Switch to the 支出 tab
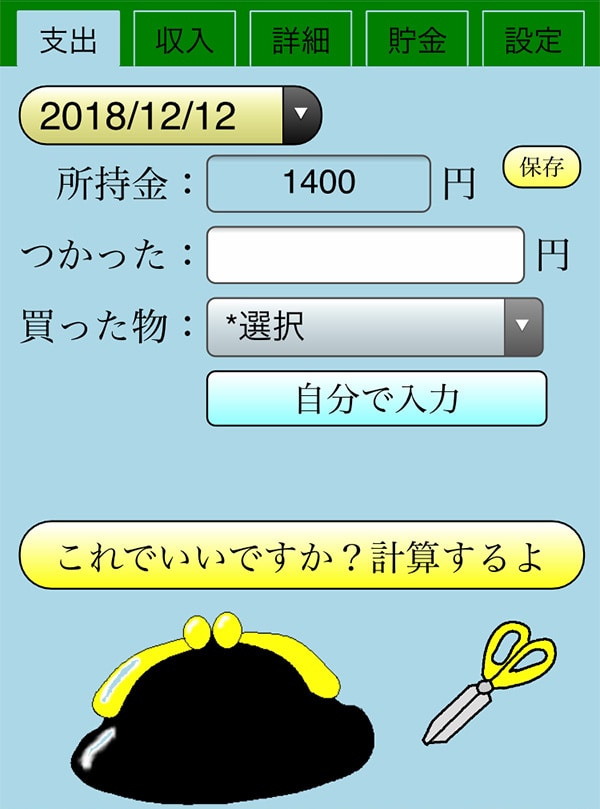This screenshot has height=809, width=600. pyautogui.click(x=68, y=40)
